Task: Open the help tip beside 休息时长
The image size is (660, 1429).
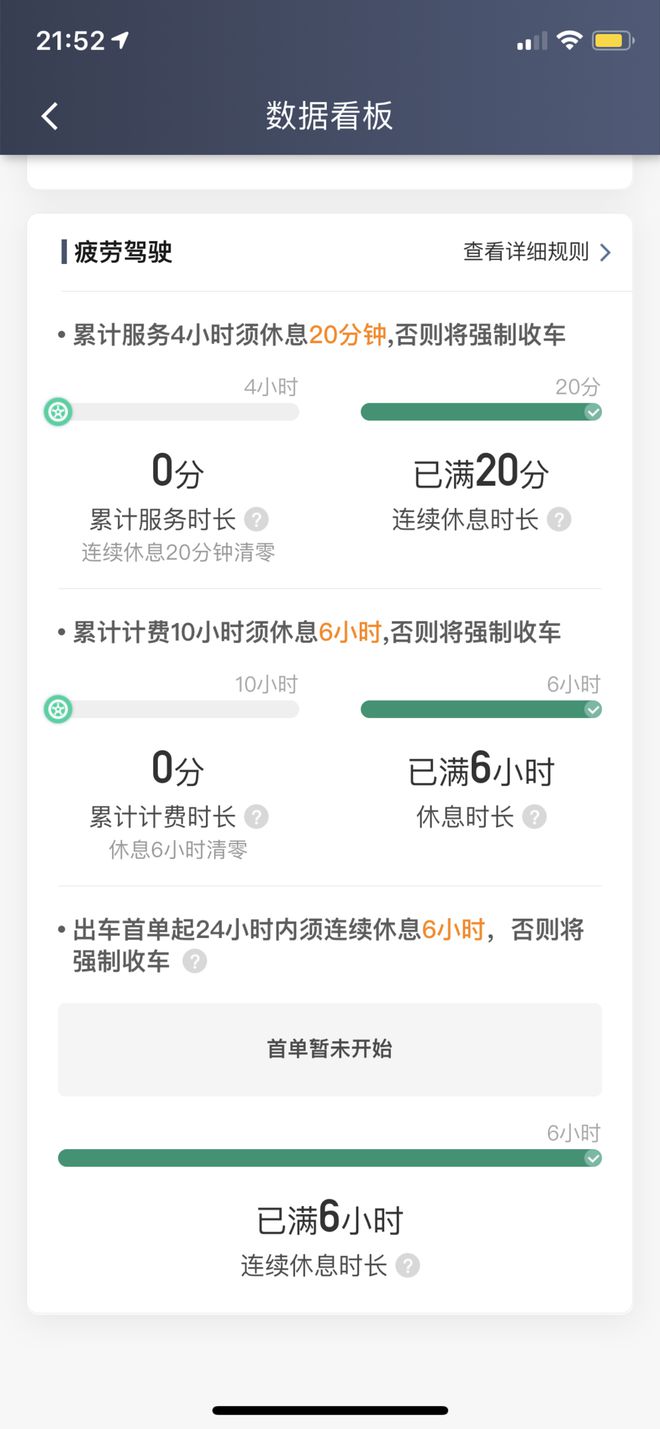Action: (535, 817)
